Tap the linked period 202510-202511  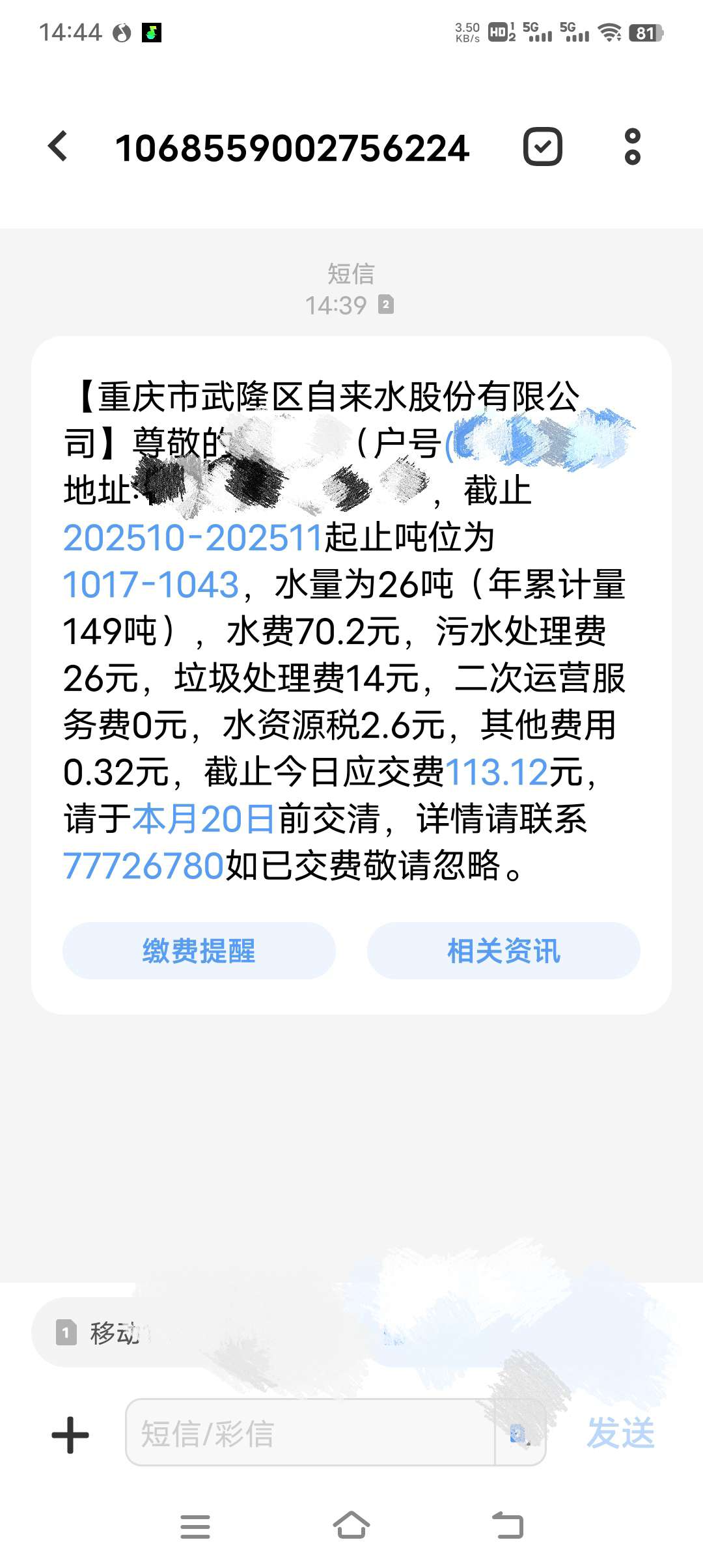click(x=193, y=539)
